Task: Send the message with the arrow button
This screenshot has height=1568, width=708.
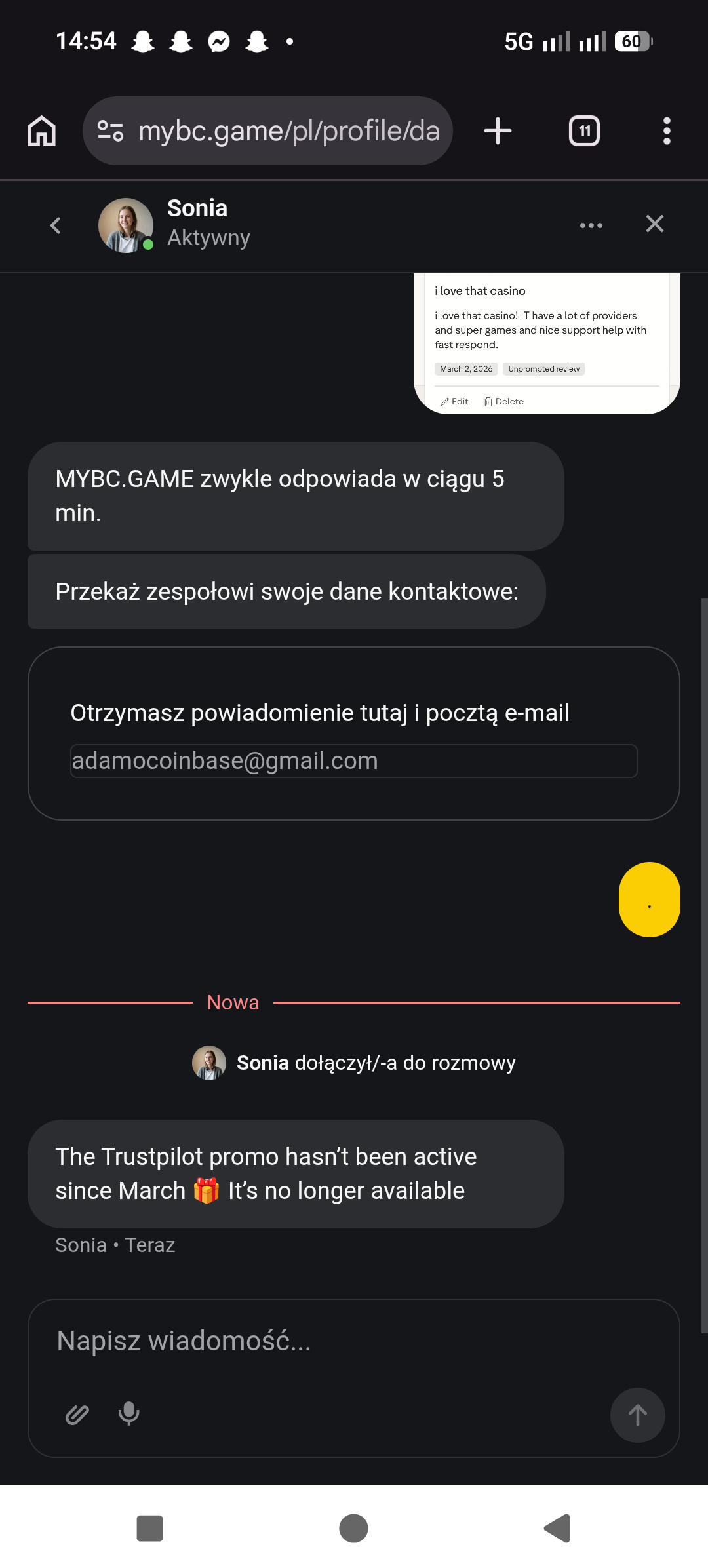Action: click(x=637, y=1415)
